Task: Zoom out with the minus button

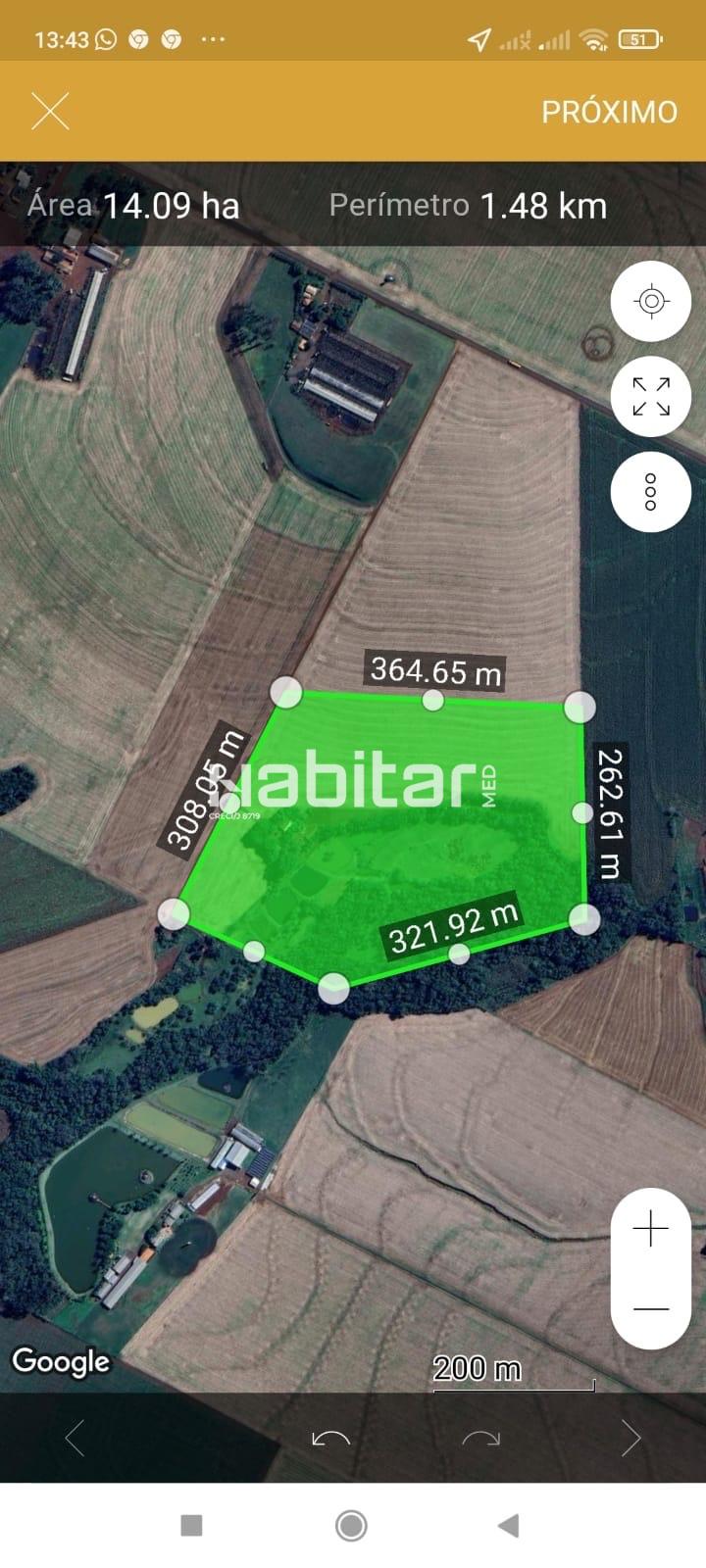Action: click(651, 1309)
